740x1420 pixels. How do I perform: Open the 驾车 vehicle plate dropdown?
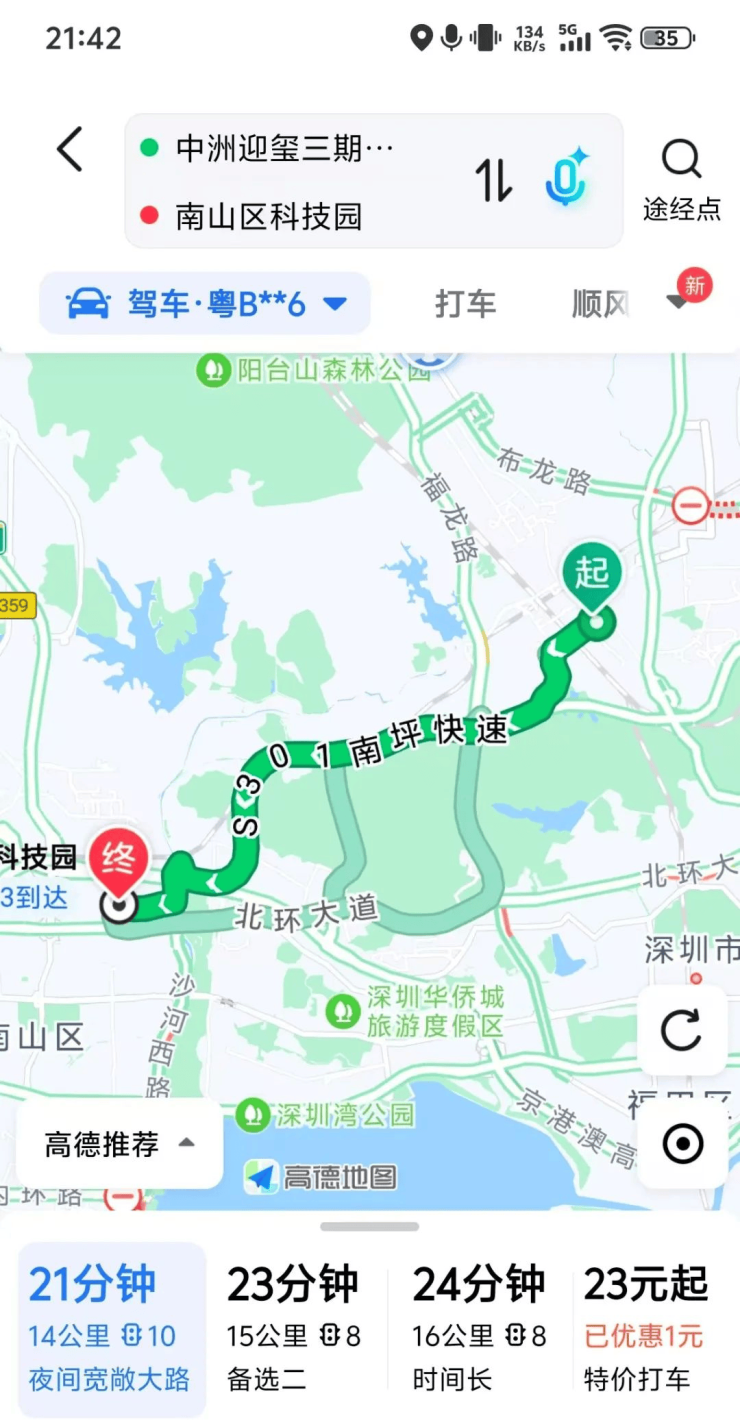[x=205, y=303]
